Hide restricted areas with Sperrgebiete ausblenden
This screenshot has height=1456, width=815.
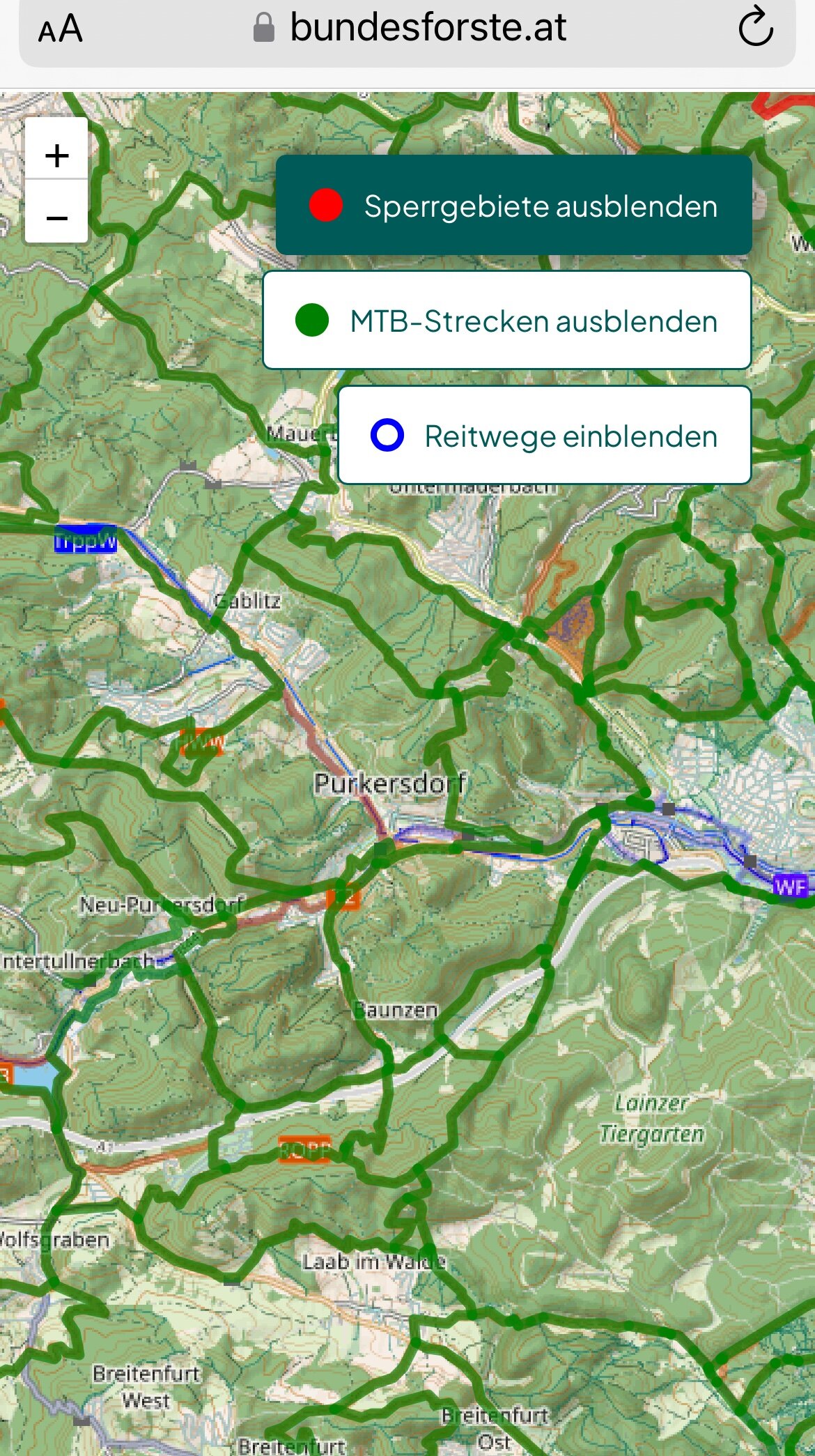[x=514, y=206]
